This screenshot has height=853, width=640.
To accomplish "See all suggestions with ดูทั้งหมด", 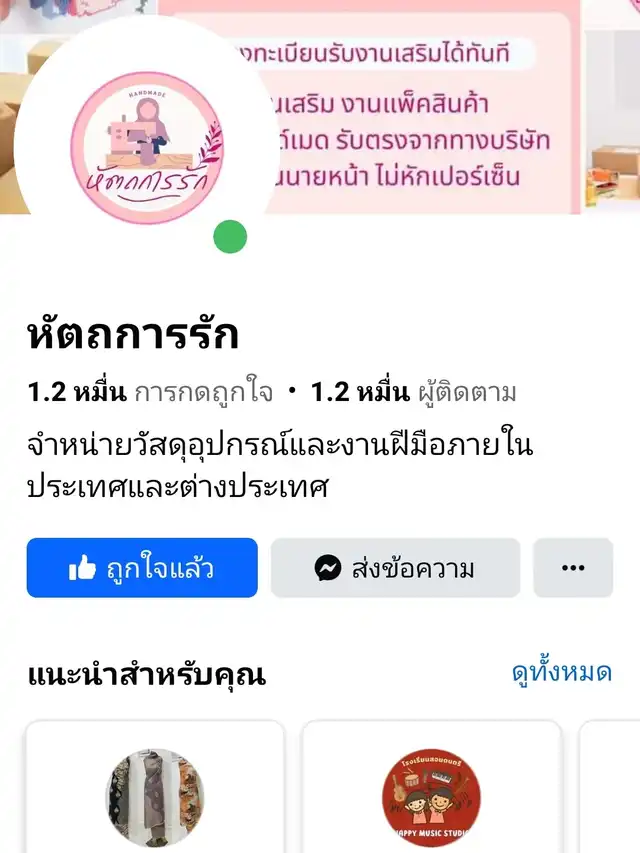I will click(561, 673).
